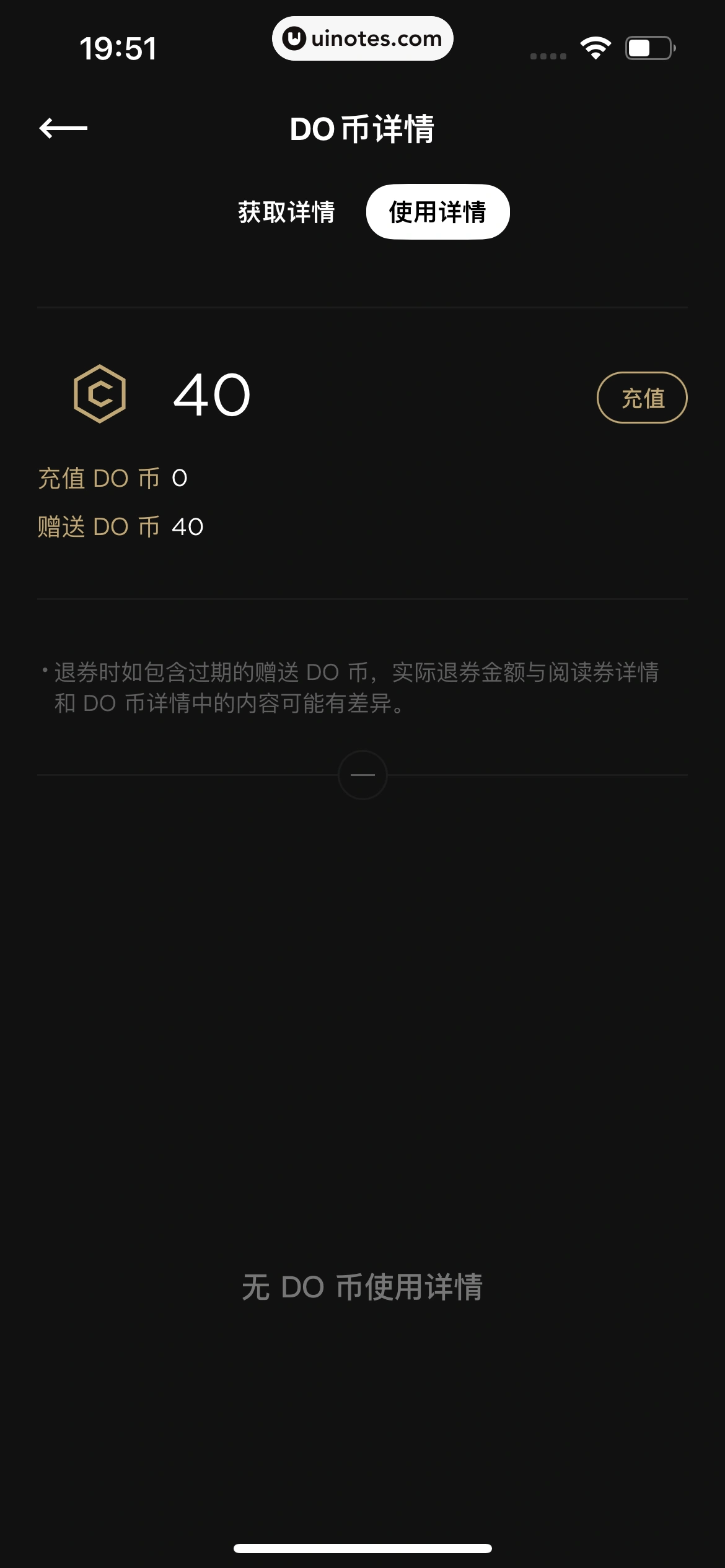
Task: Select the 使用详情 tab
Action: tap(436, 211)
